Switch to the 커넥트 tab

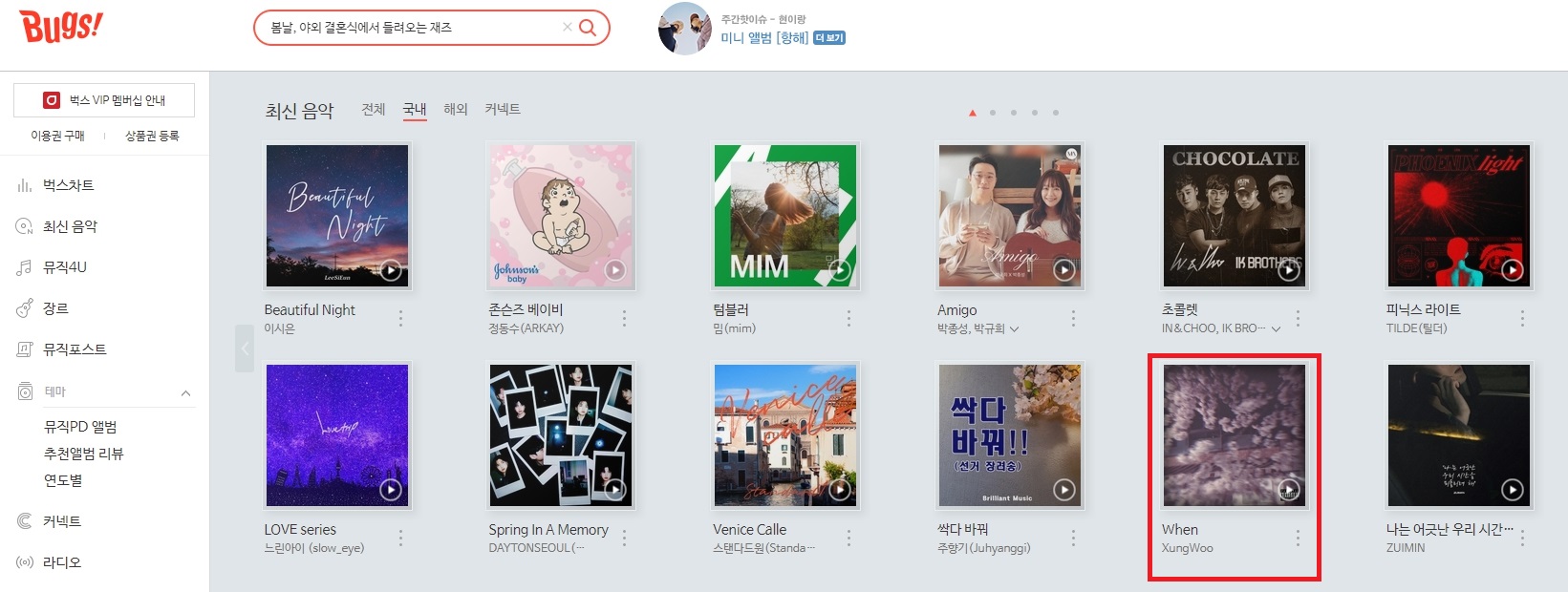coord(503,110)
